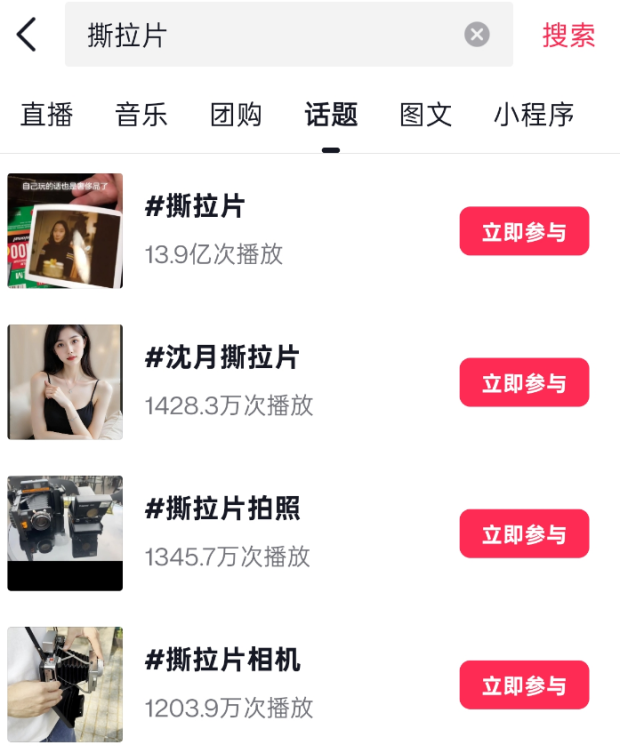Tap 立即参与 for #沈月撕拉片
The height and width of the screenshot is (753, 620).
point(524,383)
